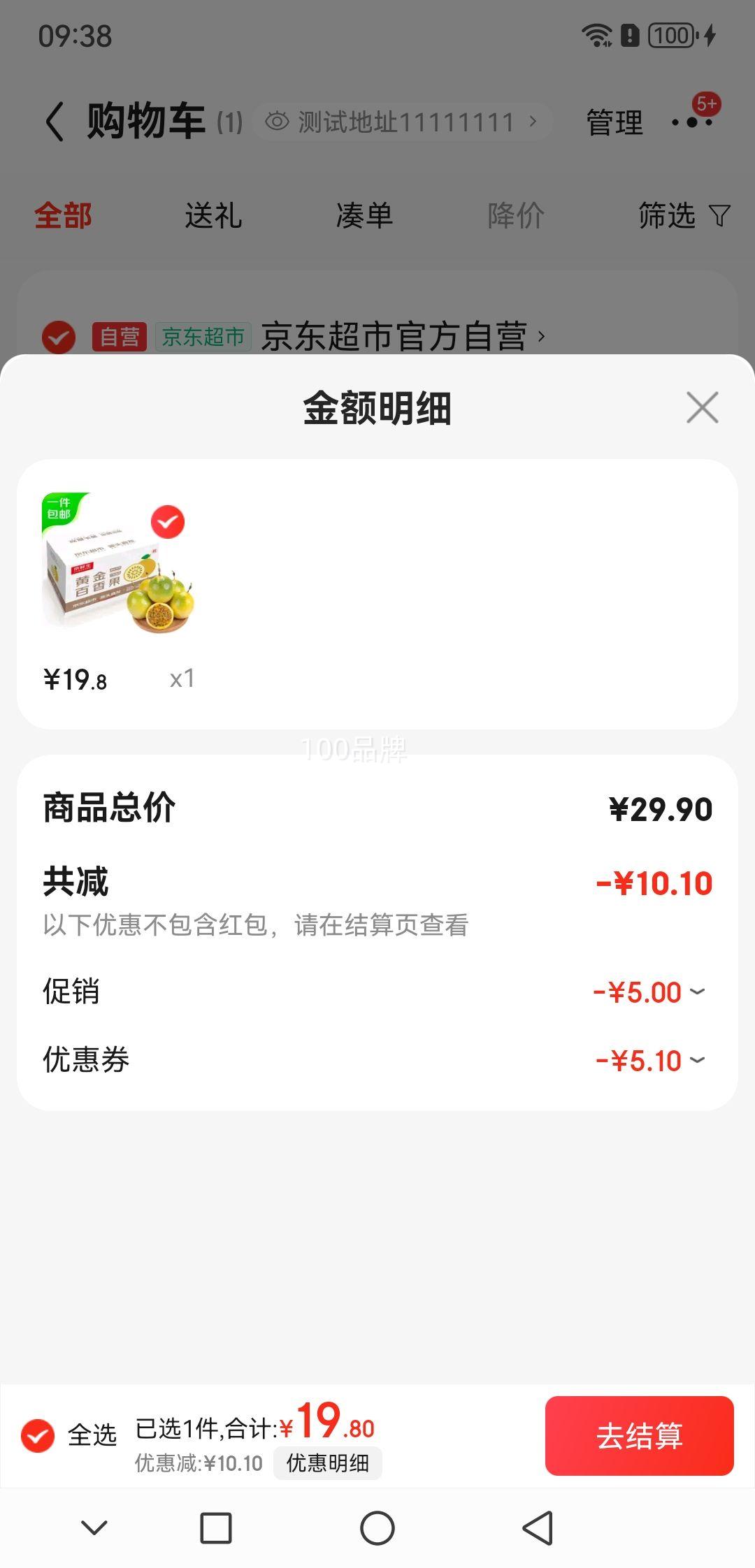Uncheck the passion fruit product in the panel
This screenshot has height=1568, width=755.
[x=168, y=522]
